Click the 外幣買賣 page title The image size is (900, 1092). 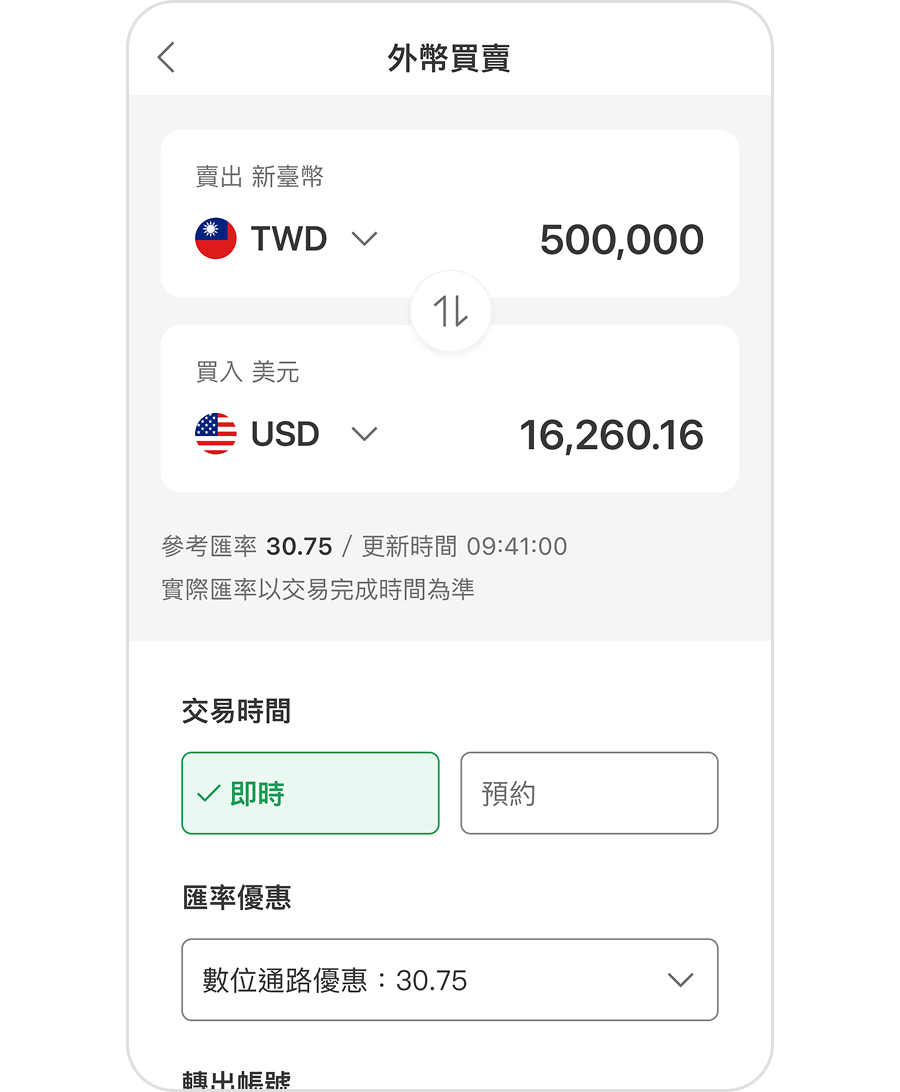[450, 59]
